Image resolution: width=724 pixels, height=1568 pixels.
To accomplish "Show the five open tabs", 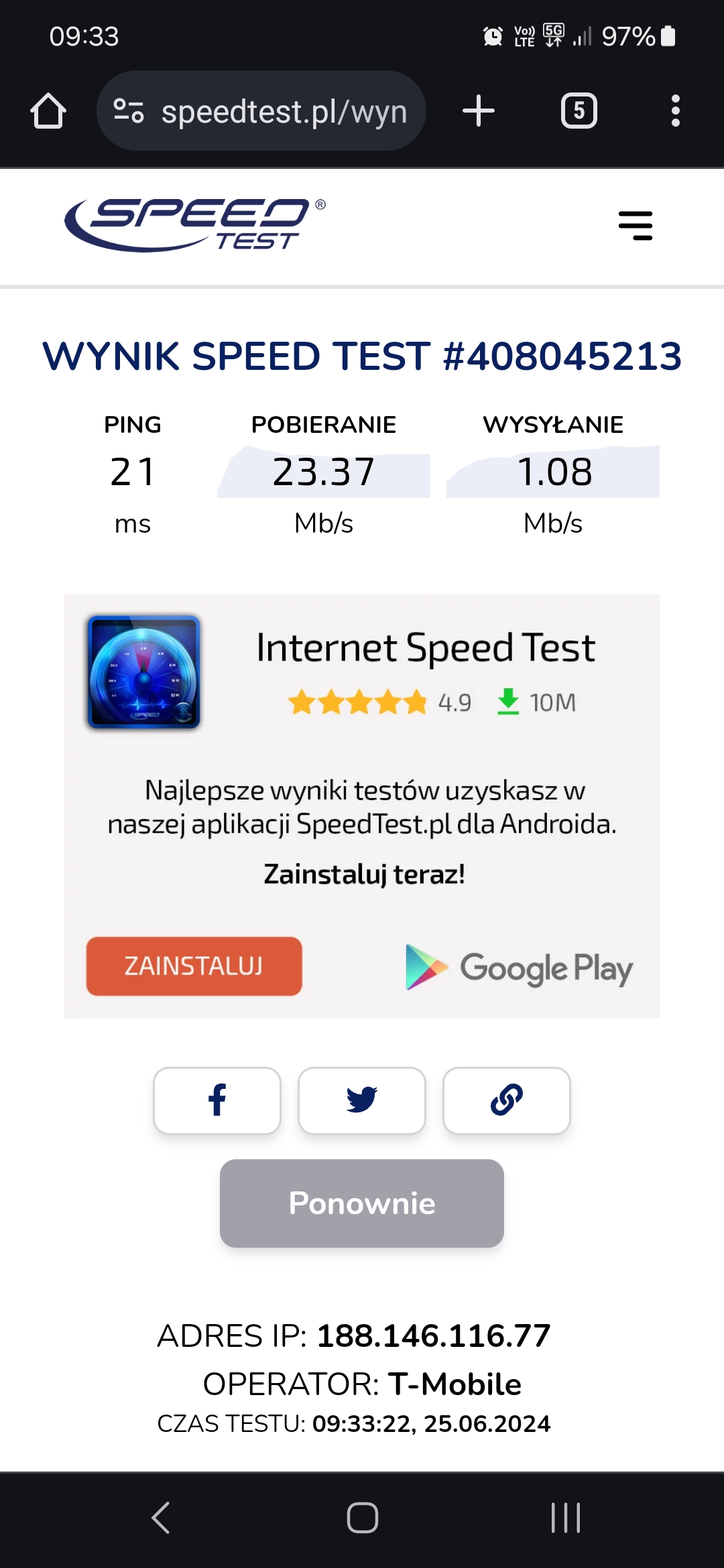I will point(579,111).
